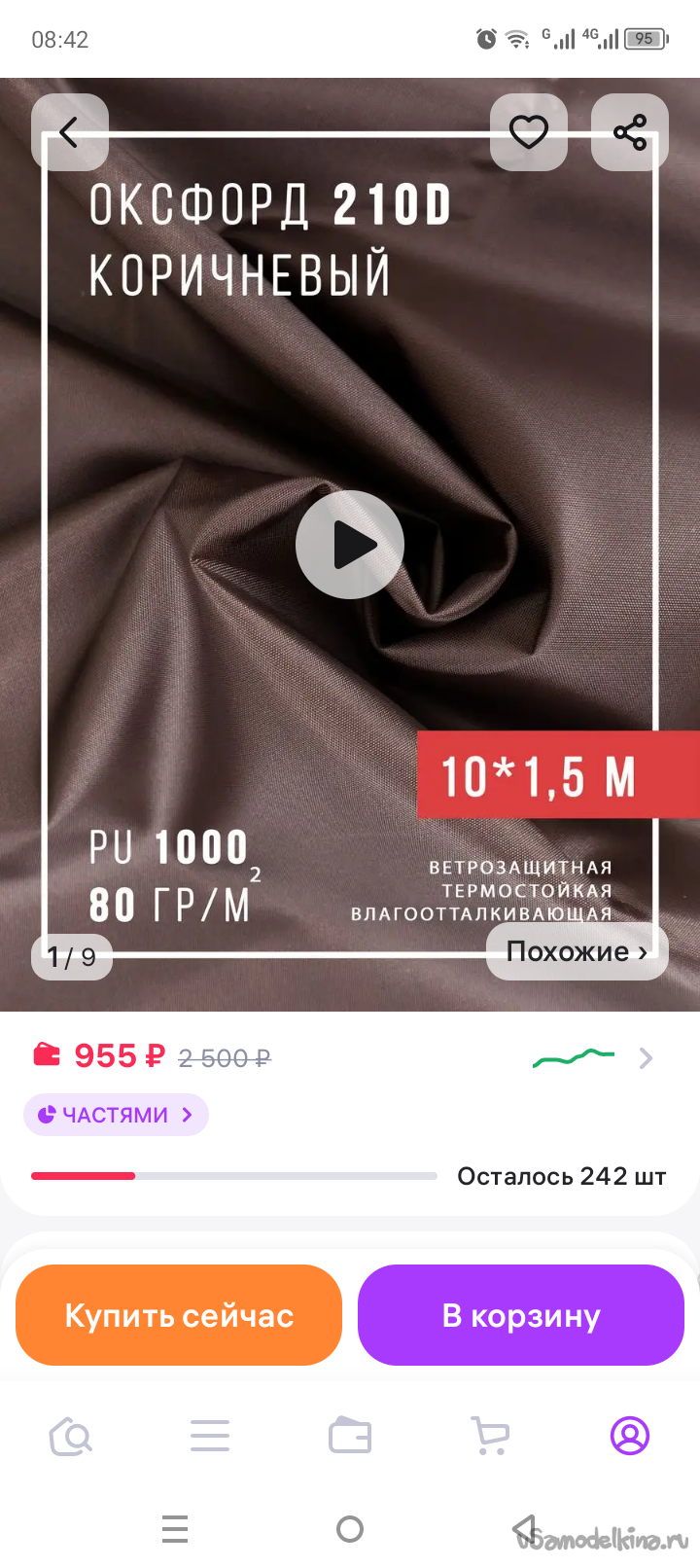Switch to the profile tab
The image size is (700, 1568).
click(629, 1436)
